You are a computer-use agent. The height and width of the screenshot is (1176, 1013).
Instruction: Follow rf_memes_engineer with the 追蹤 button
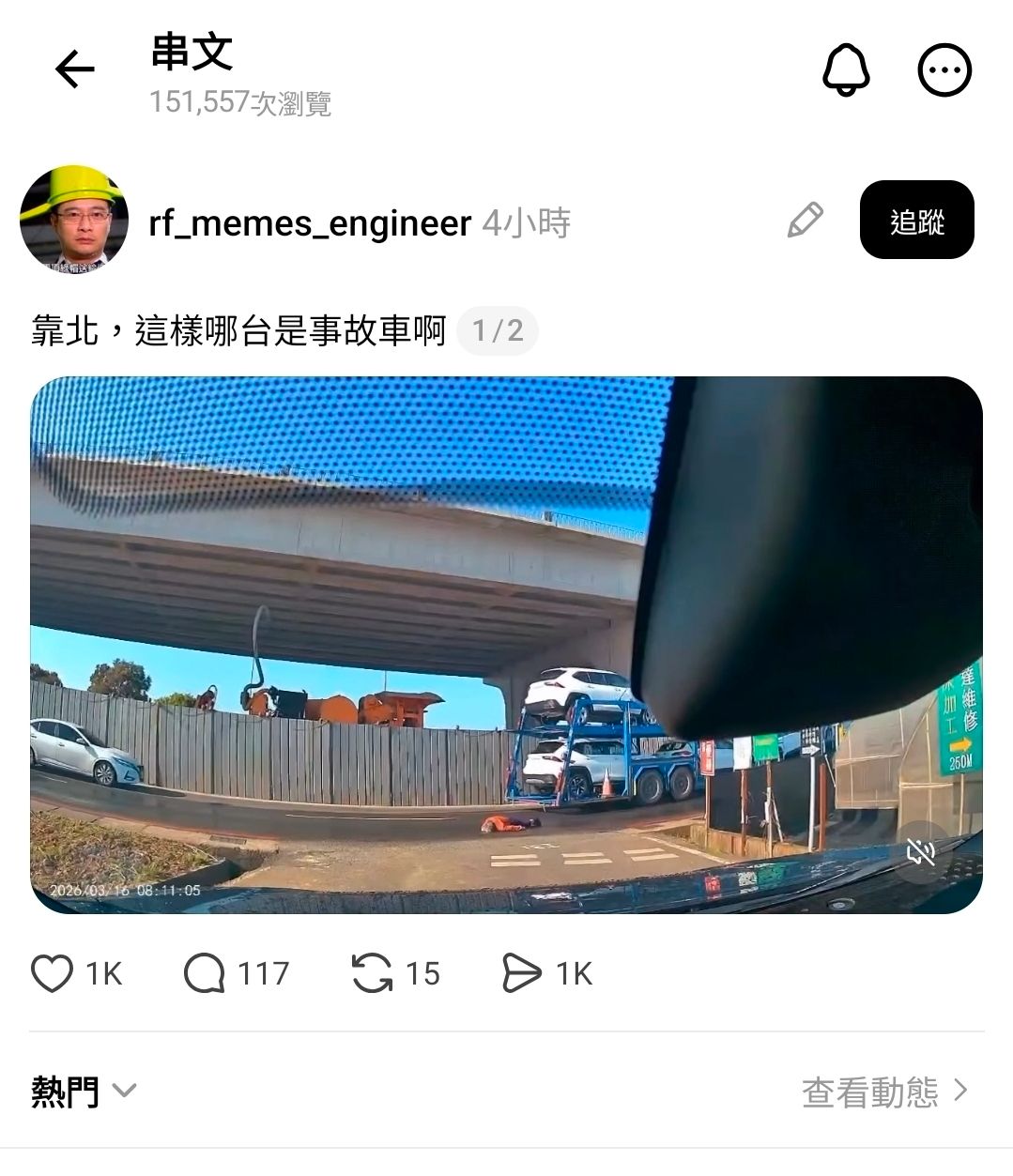point(916,221)
